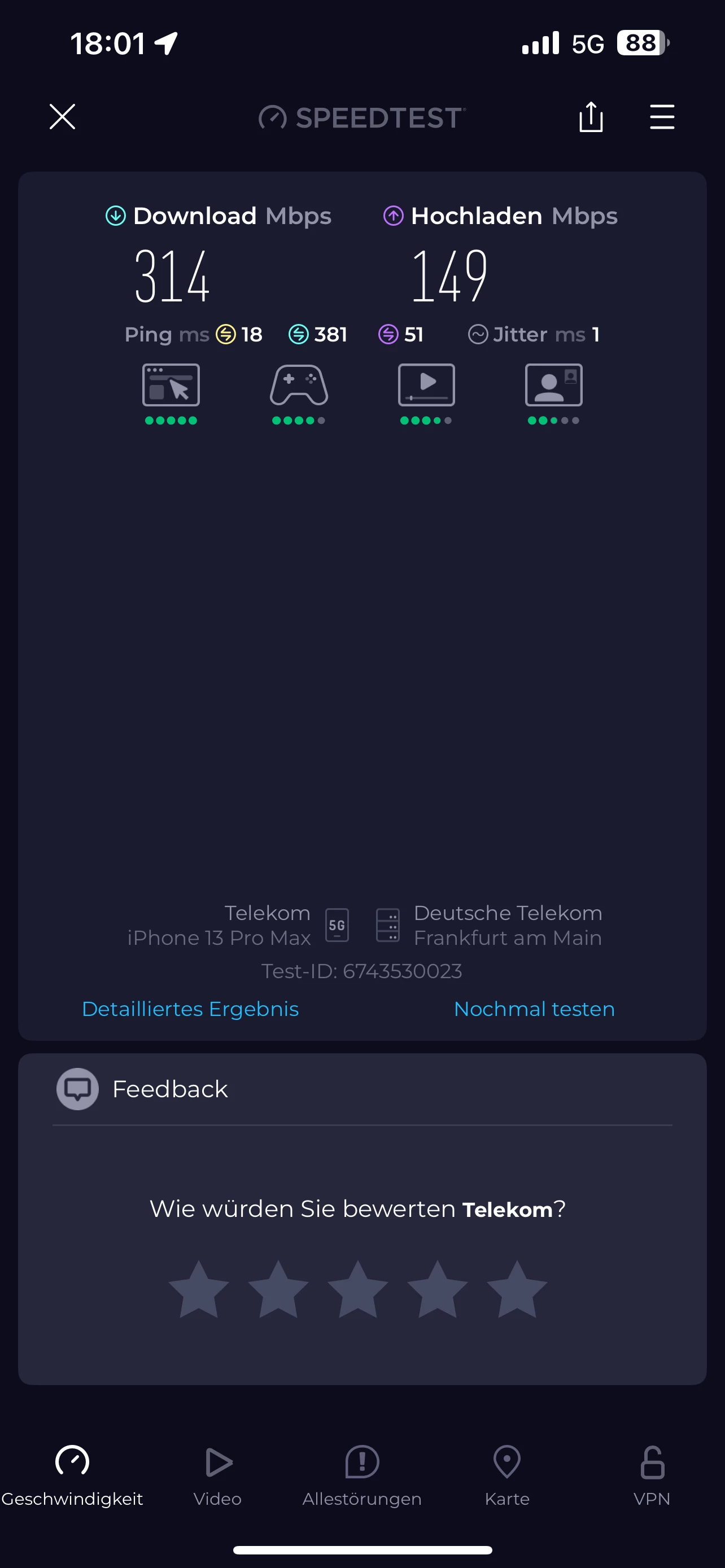This screenshot has width=725, height=1568.
Task: Close the speed test result
Action: click(x=62, y=116)
